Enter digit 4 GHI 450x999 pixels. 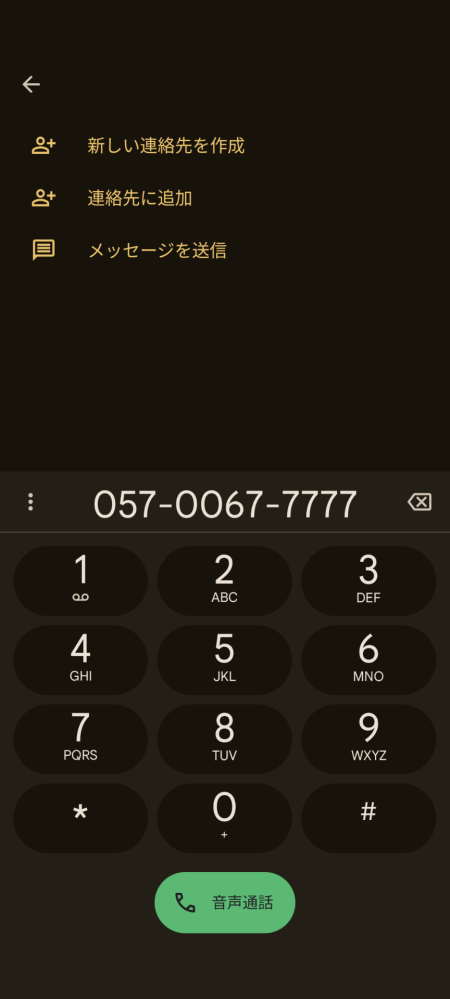pos(81,659)
